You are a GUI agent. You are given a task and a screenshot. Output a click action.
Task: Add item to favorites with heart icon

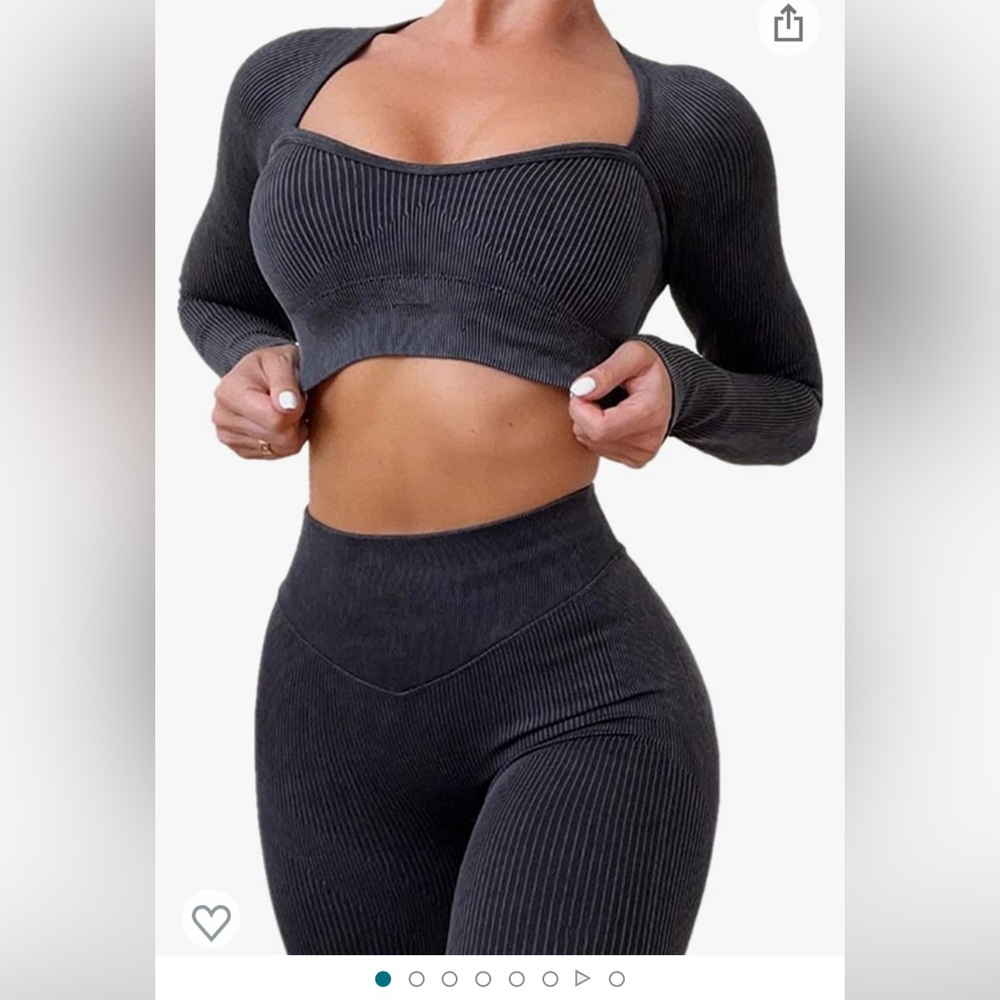pyautogui.click(x=211, y=921)
